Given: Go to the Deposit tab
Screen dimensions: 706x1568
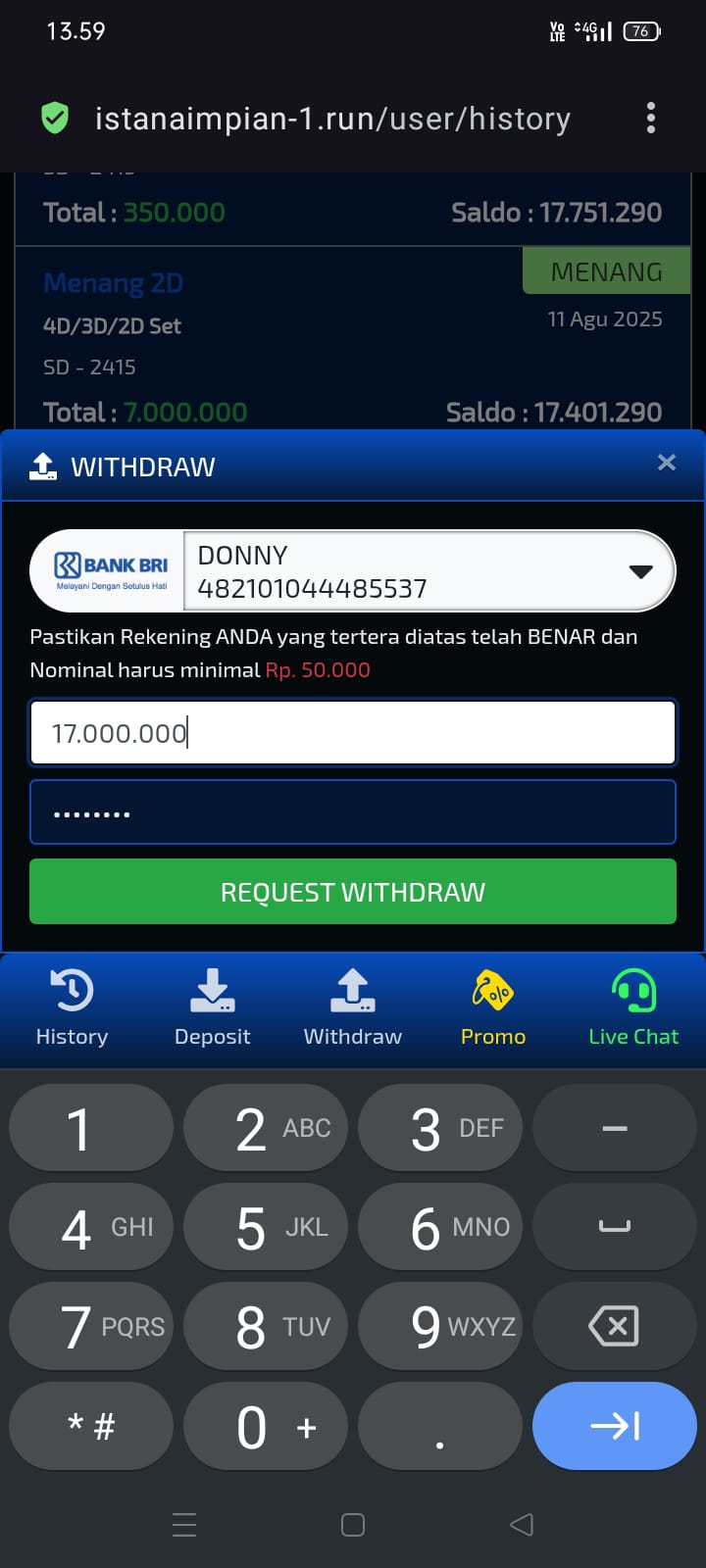Looking at the screenshot, I should (212, 1007).
